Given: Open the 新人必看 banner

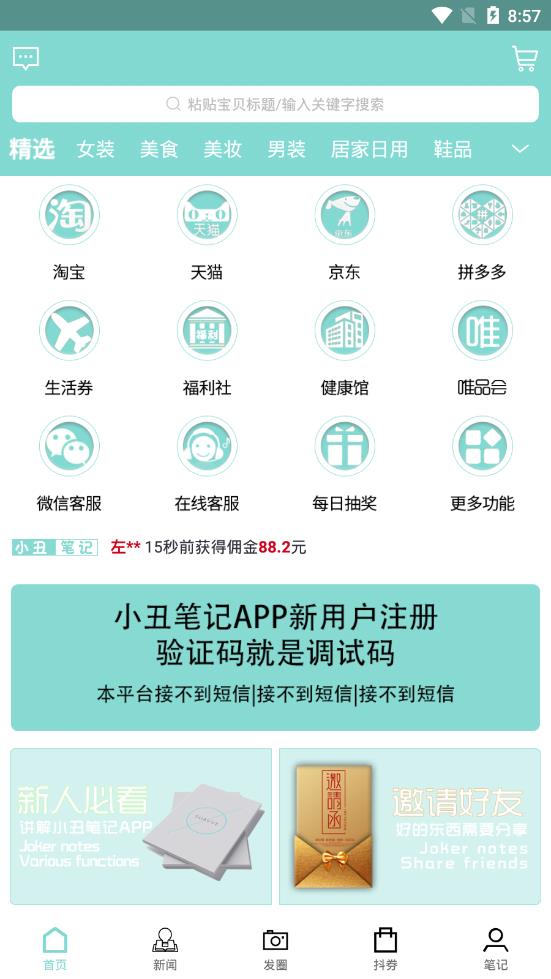Looking at the screenshot, I should click(x=141, y=826).
